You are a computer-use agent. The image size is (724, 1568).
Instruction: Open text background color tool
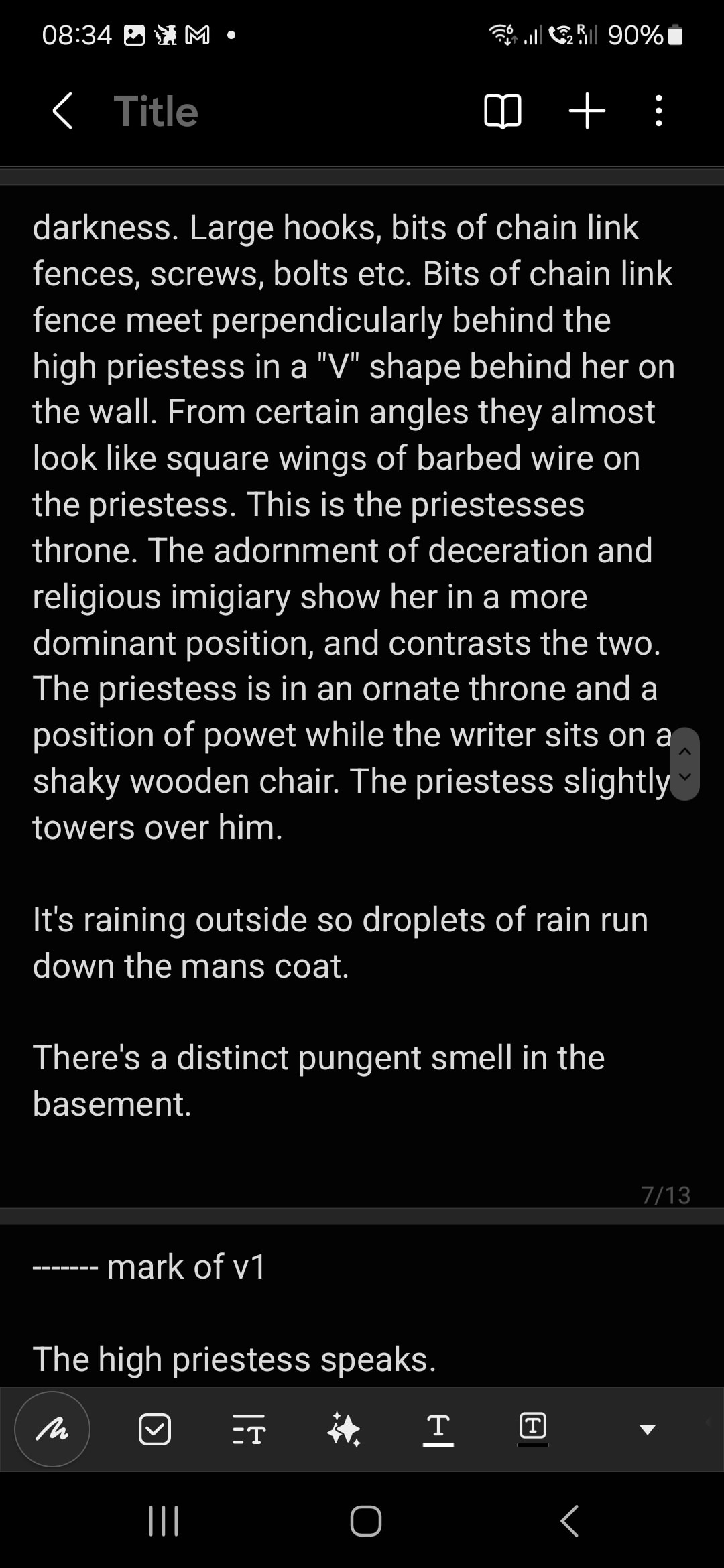point(533,1429)
